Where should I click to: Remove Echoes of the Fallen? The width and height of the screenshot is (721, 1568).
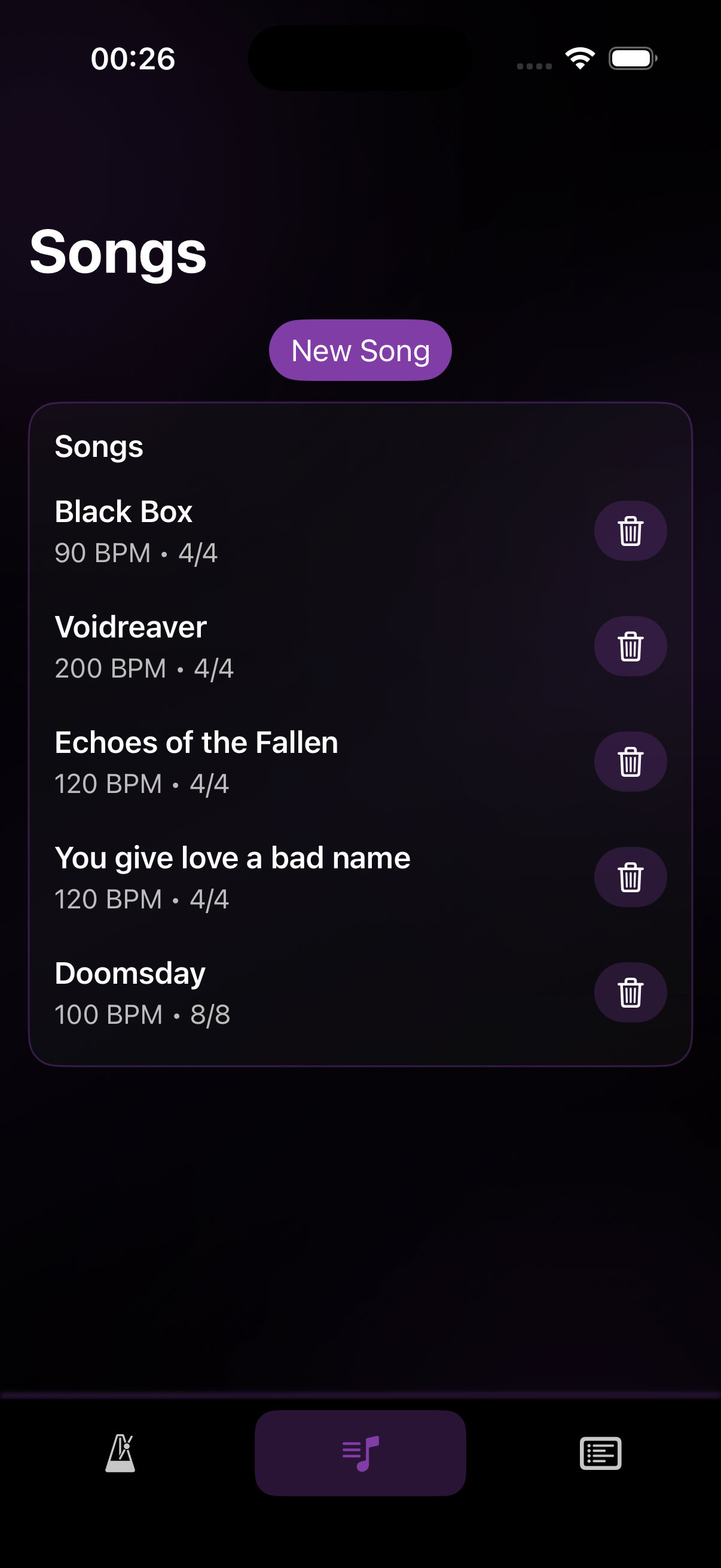pos(630,761)
